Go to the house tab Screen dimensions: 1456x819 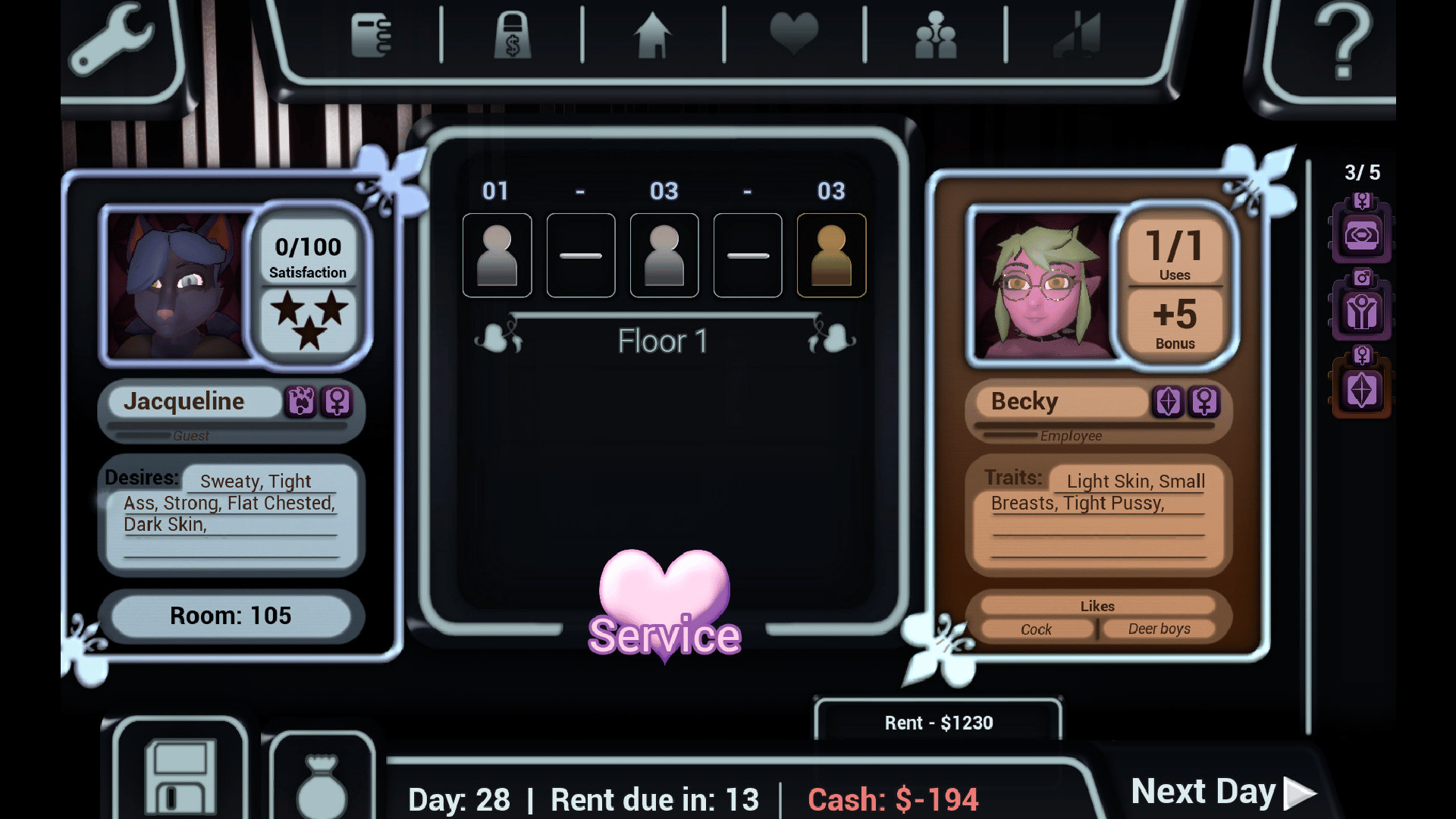[652, 36]
